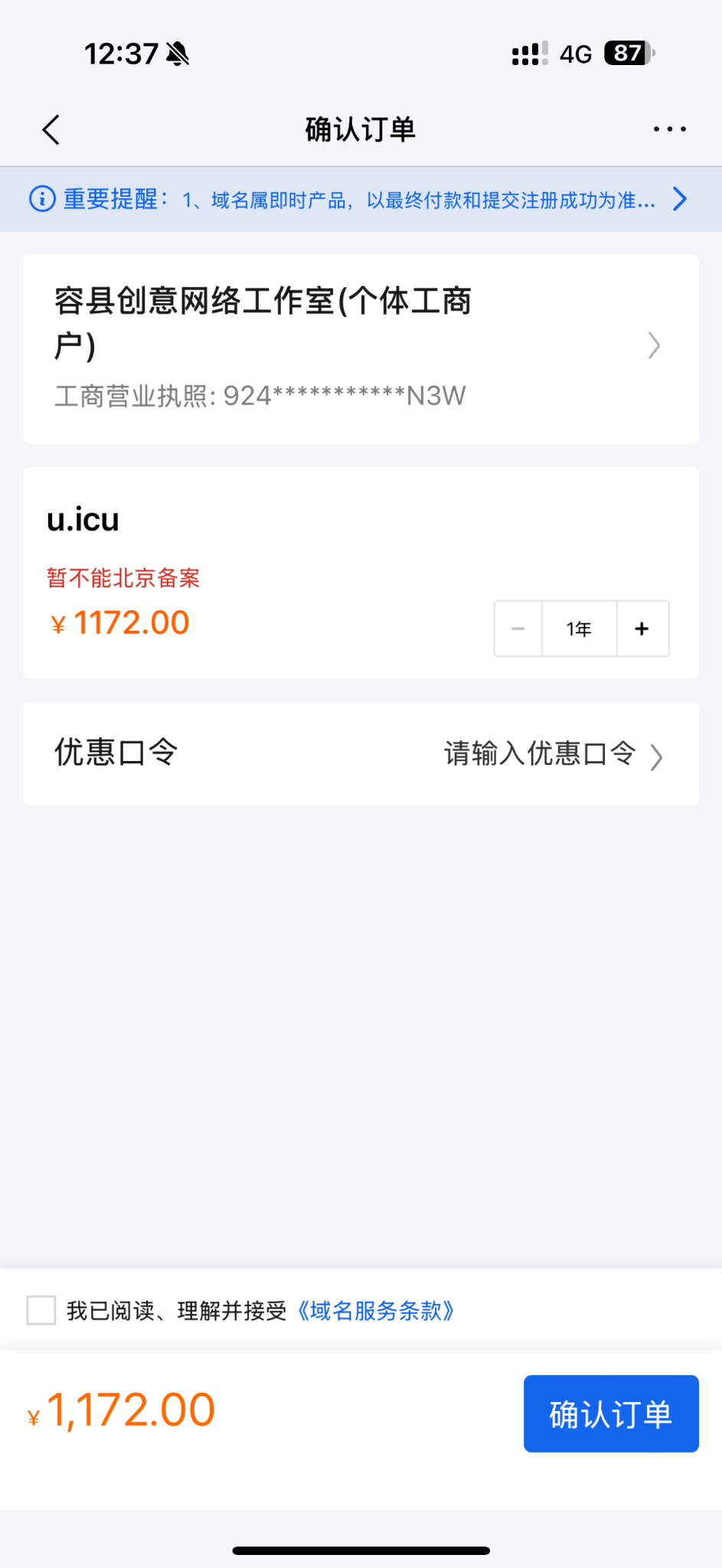This screenshot has width=722, height=1568.
Task: Tap the blue 确认订单 button
Action: coord(610,1413)
